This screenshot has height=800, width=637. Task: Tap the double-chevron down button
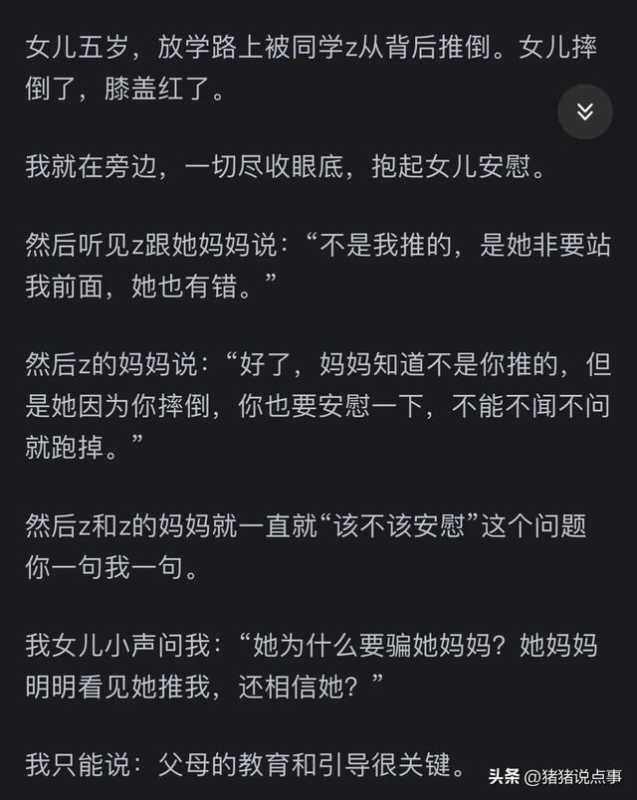(x=585, y=111)
